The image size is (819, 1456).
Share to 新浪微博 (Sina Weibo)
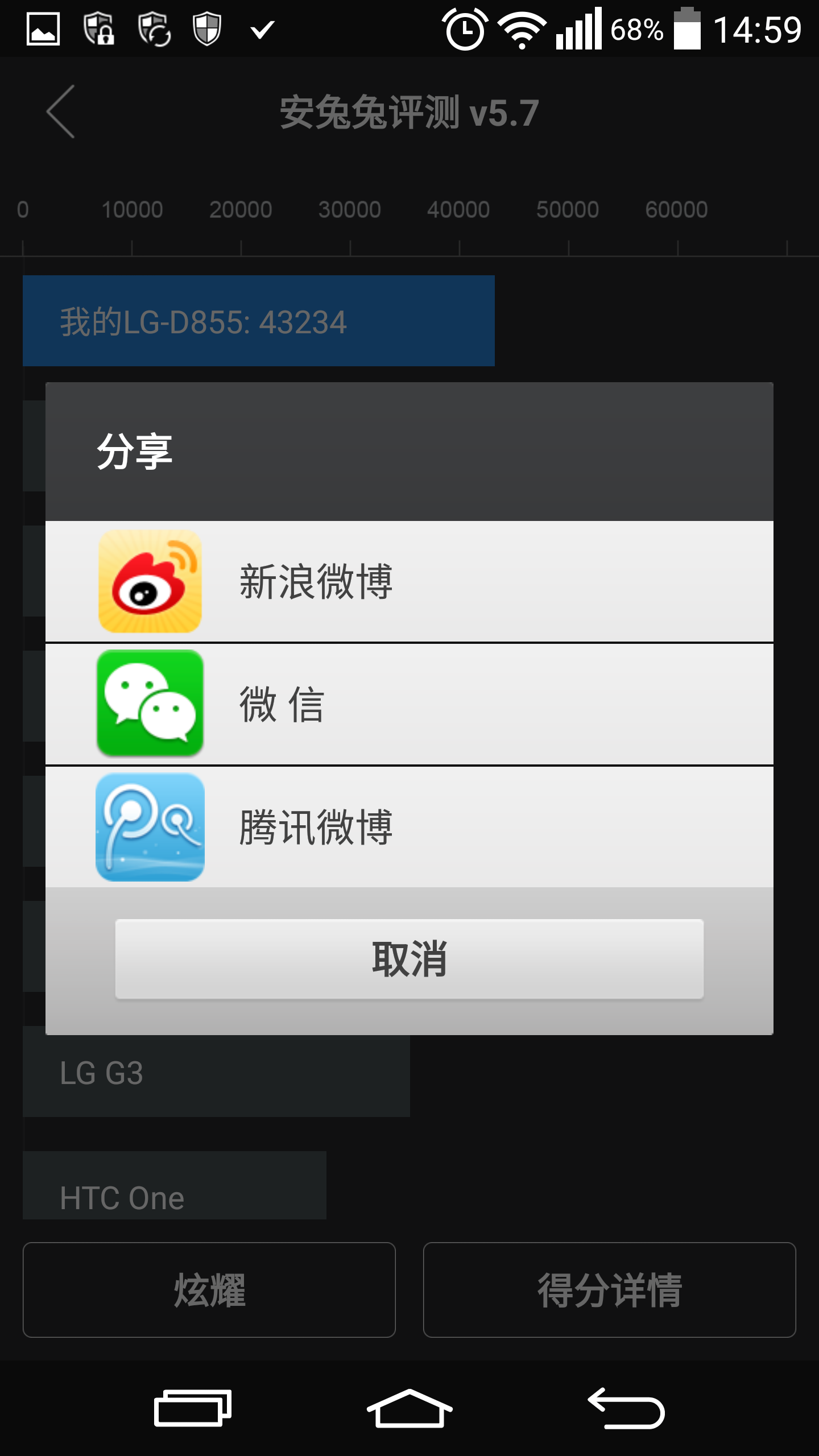[x=409, y=581]
